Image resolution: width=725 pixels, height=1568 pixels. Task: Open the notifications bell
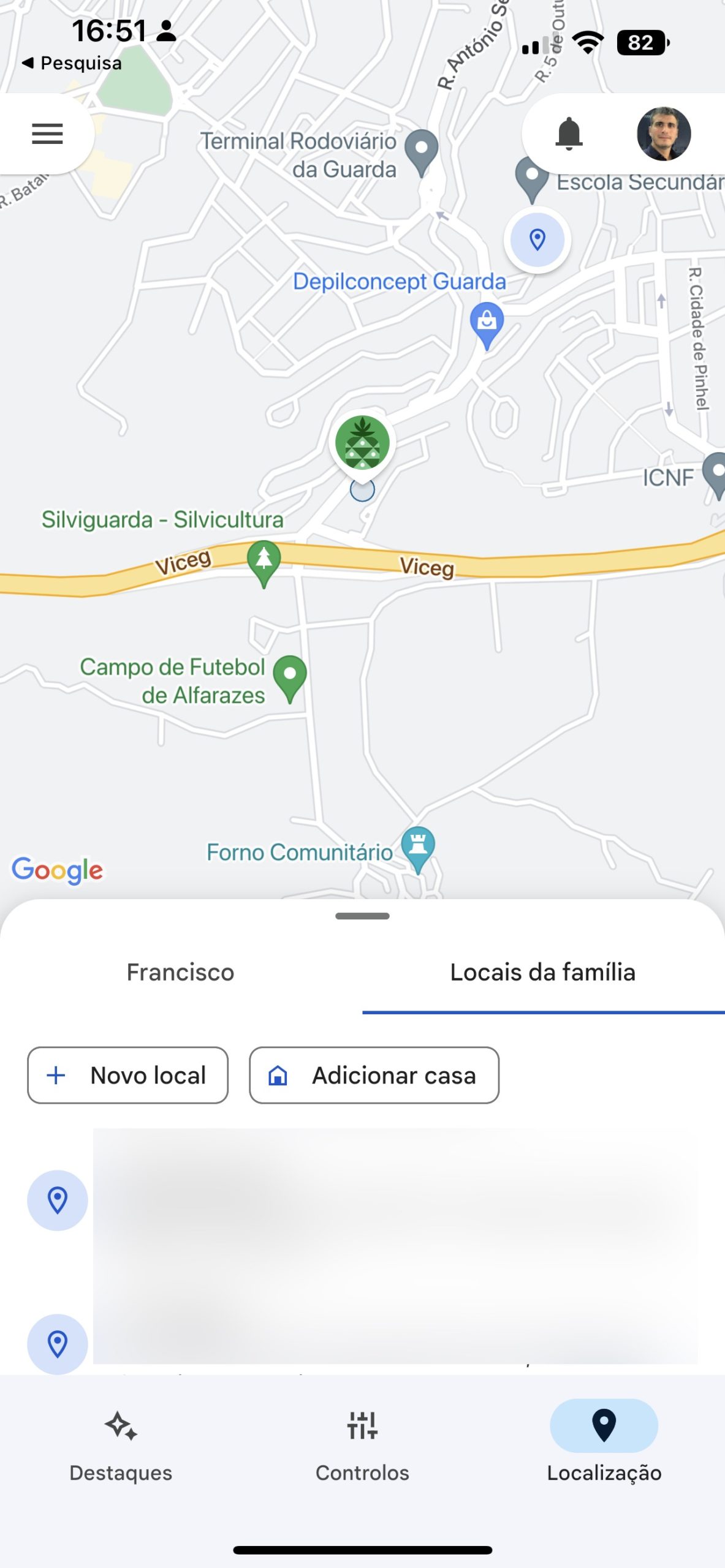[x=569, y=134]
